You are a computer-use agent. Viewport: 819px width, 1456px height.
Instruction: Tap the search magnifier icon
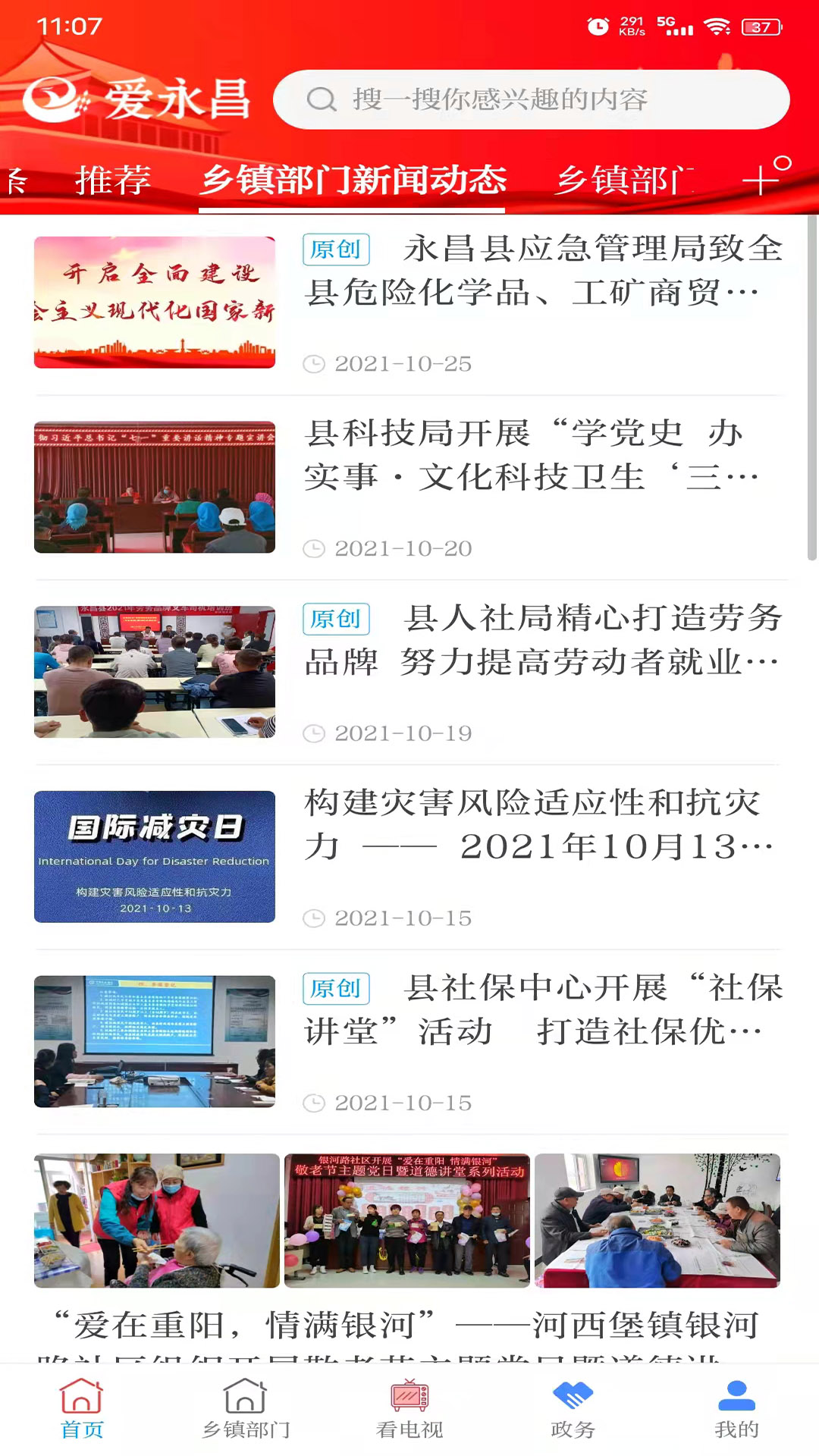click(x=322, y=99)
